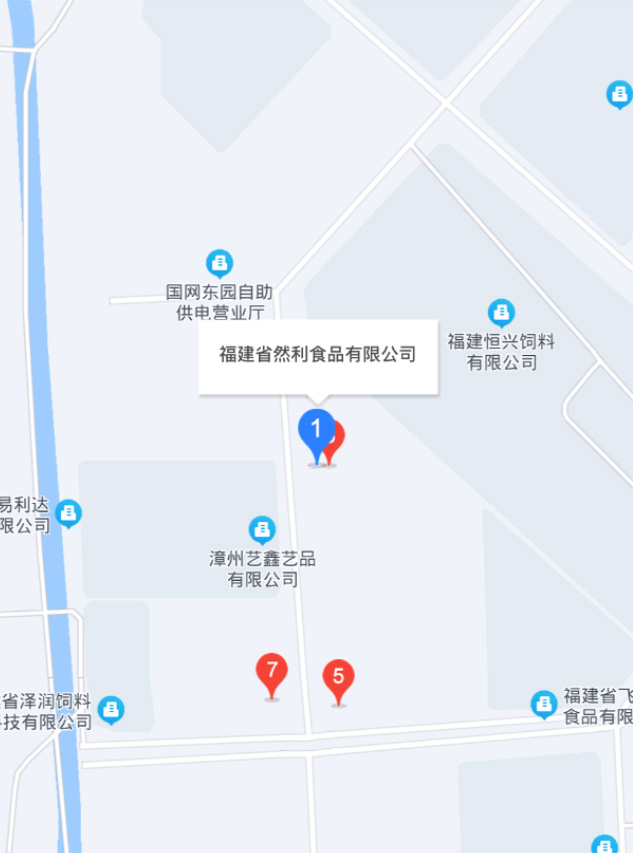The image size is (633, 853).
Task: Tap the 漳州艺鑫艺品有限公司 place icon
Action: point(262,528)
